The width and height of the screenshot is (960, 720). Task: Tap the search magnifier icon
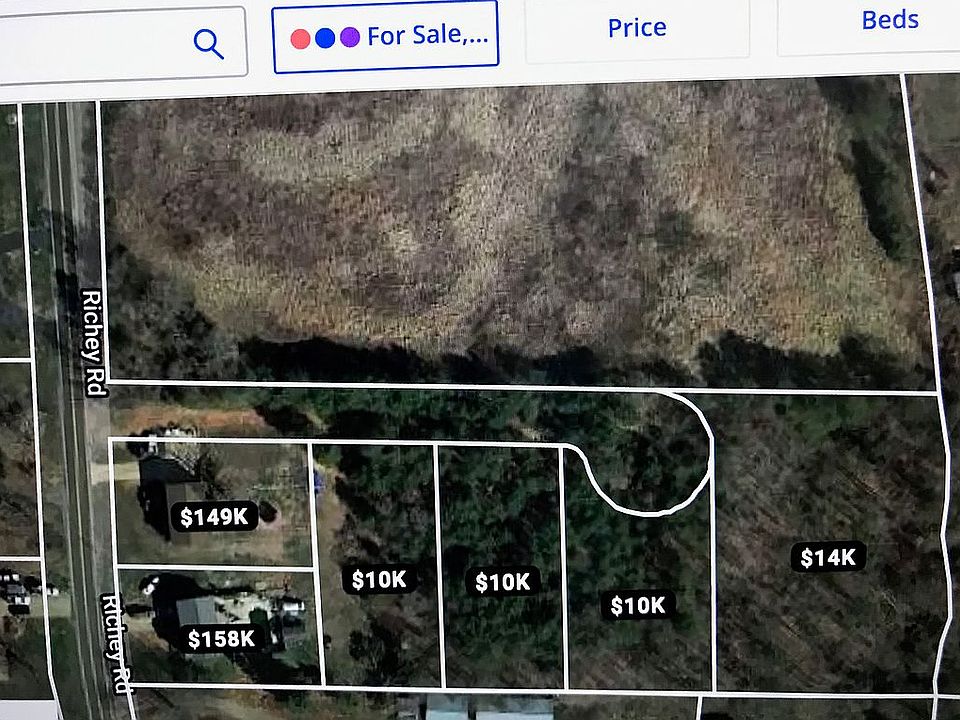pyautogui.click(x=208, y=43)
